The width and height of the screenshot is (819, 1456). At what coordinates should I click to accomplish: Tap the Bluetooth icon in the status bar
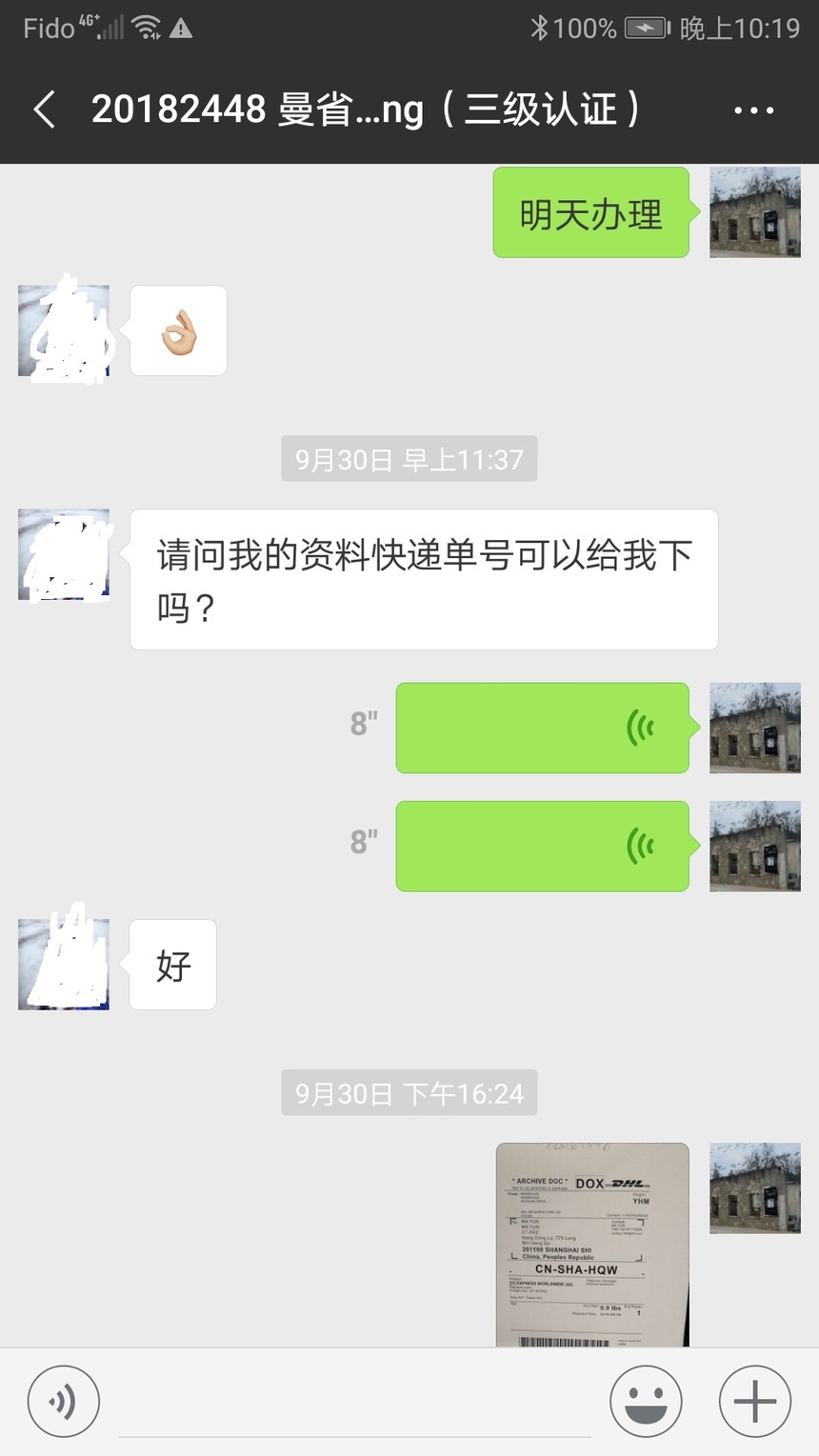pyautogui.click(x=541, y=28)
